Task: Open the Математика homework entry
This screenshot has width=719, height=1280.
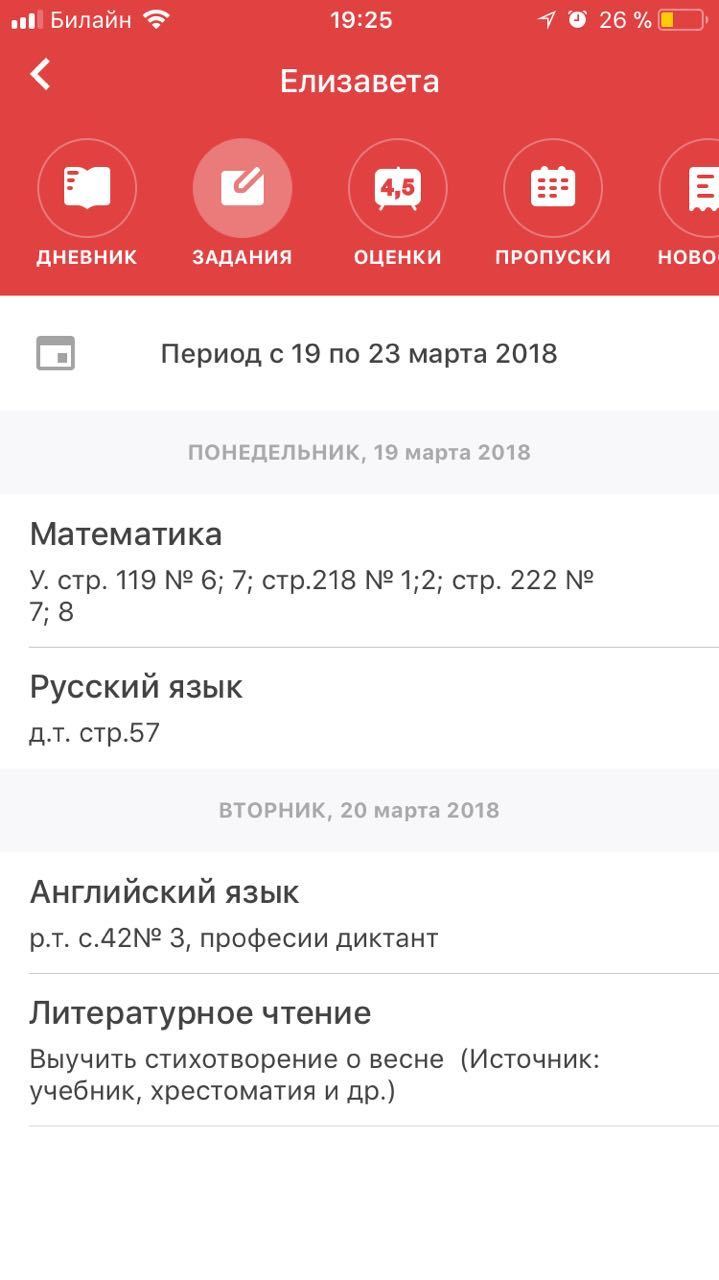Action: (359, 571)
